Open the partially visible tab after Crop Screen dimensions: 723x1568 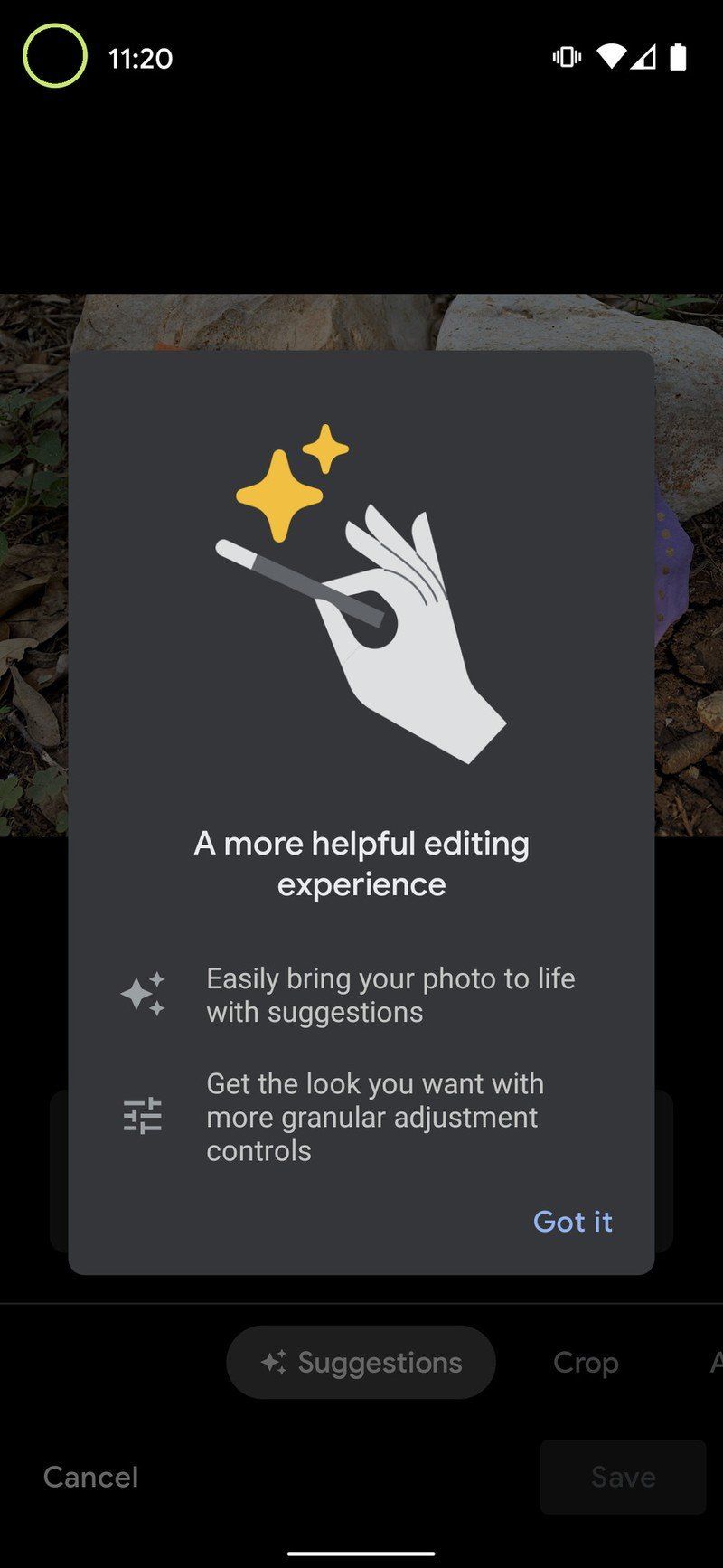click(x=714, y=1361)
